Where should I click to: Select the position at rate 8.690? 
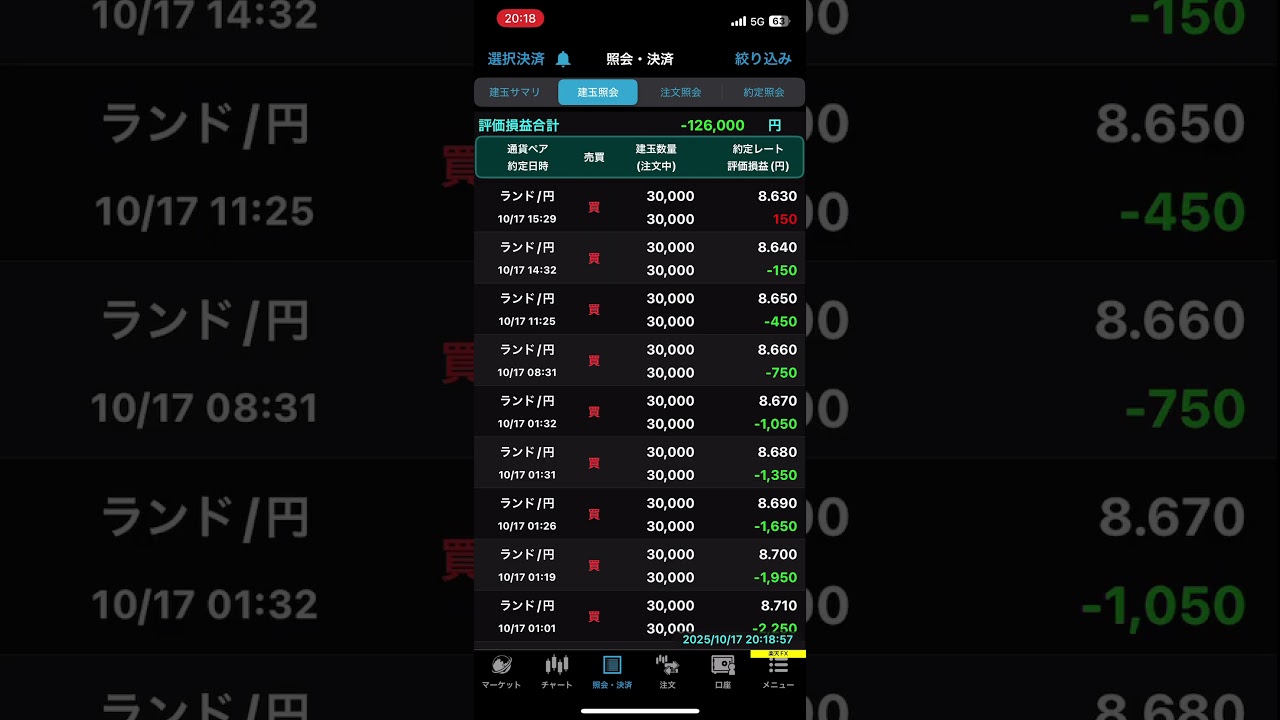(639, 514)
